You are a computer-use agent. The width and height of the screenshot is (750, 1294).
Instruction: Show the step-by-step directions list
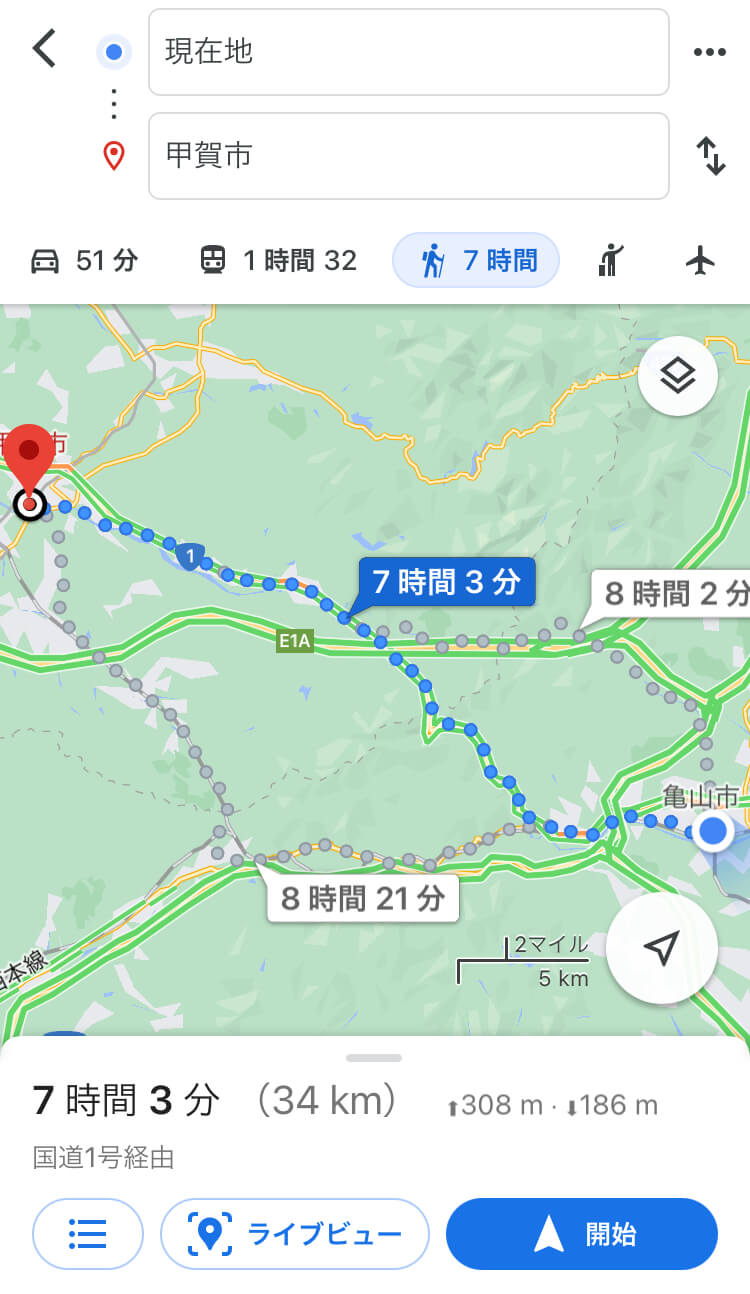tap(88, 1234)
